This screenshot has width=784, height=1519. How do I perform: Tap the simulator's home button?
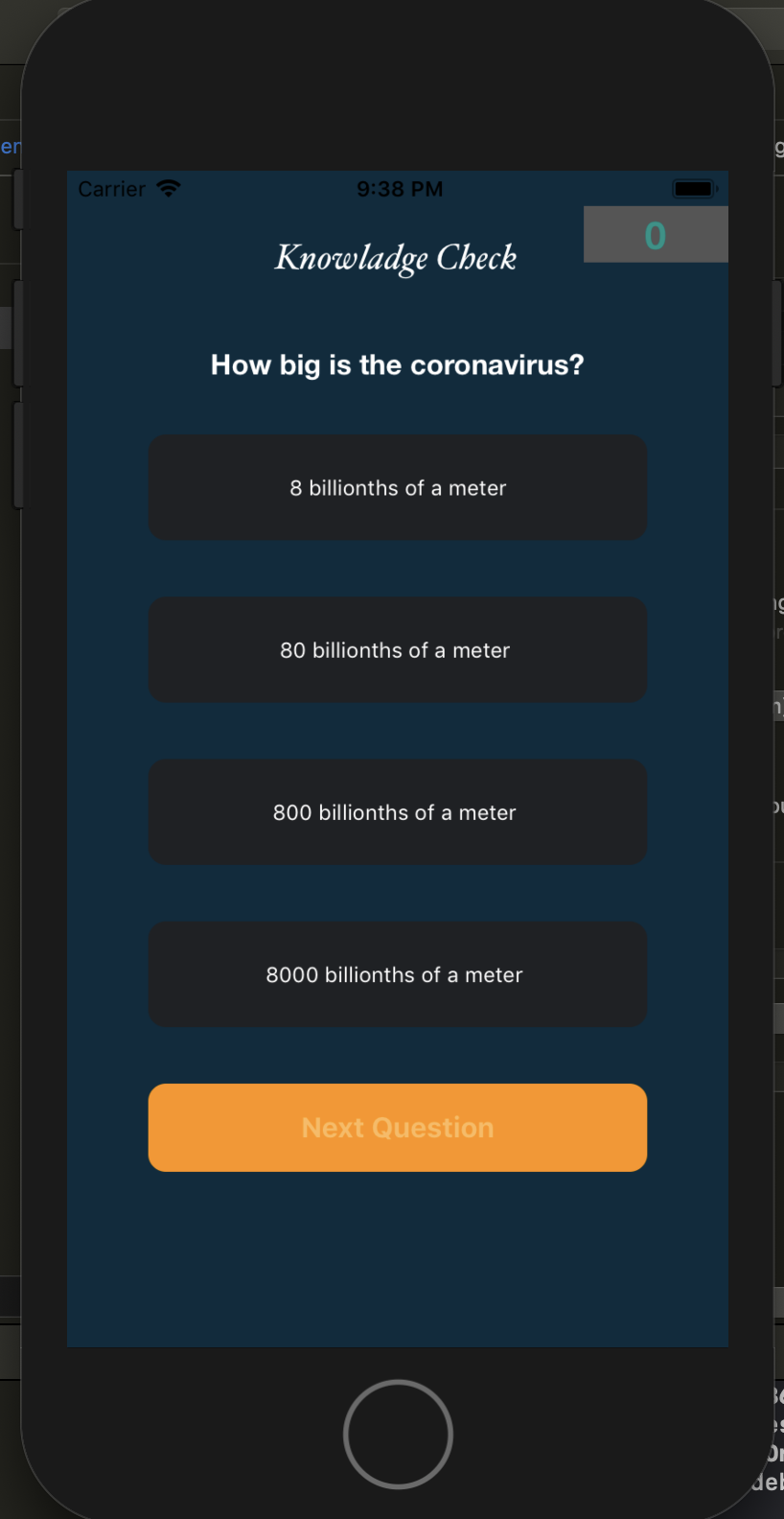point(398,1435)
